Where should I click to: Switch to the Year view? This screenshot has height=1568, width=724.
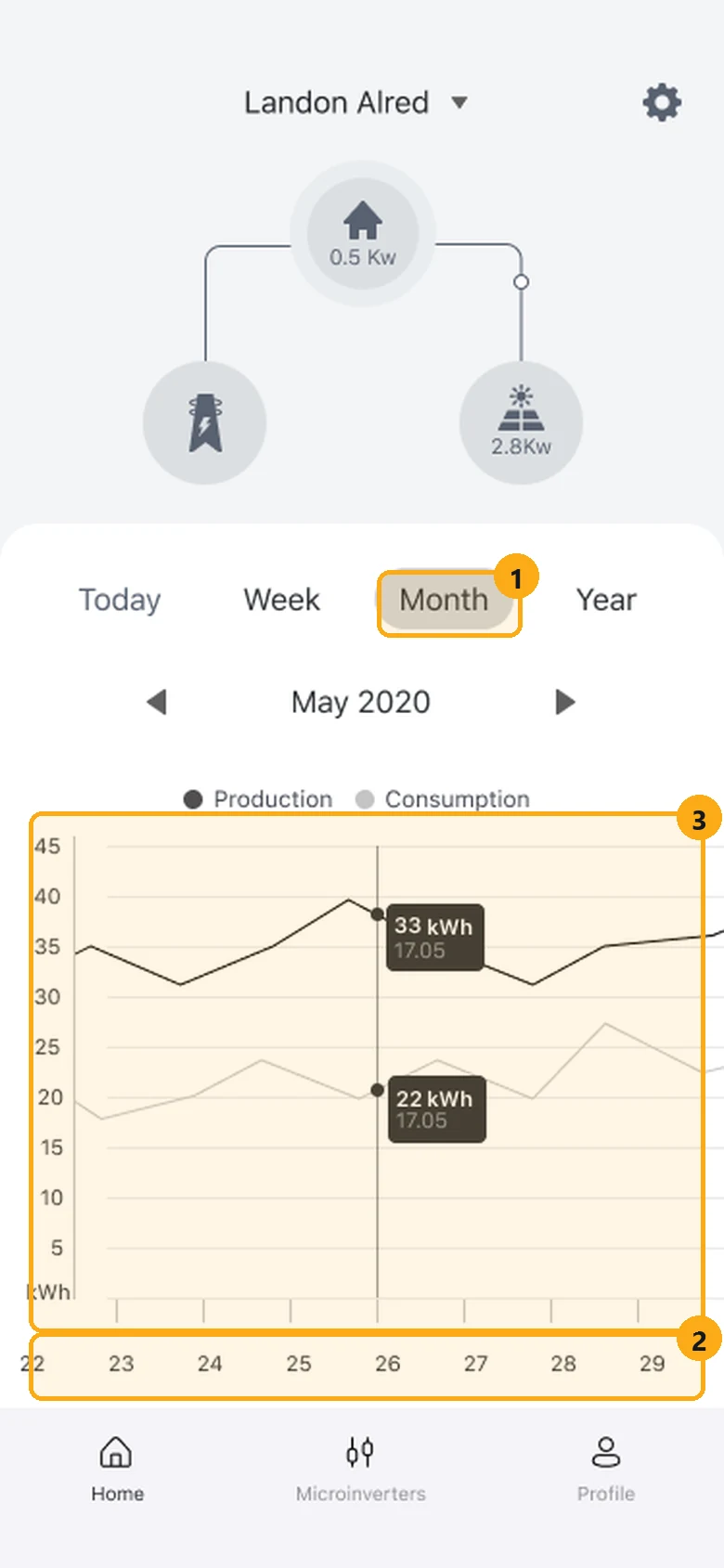coord(606,600)
